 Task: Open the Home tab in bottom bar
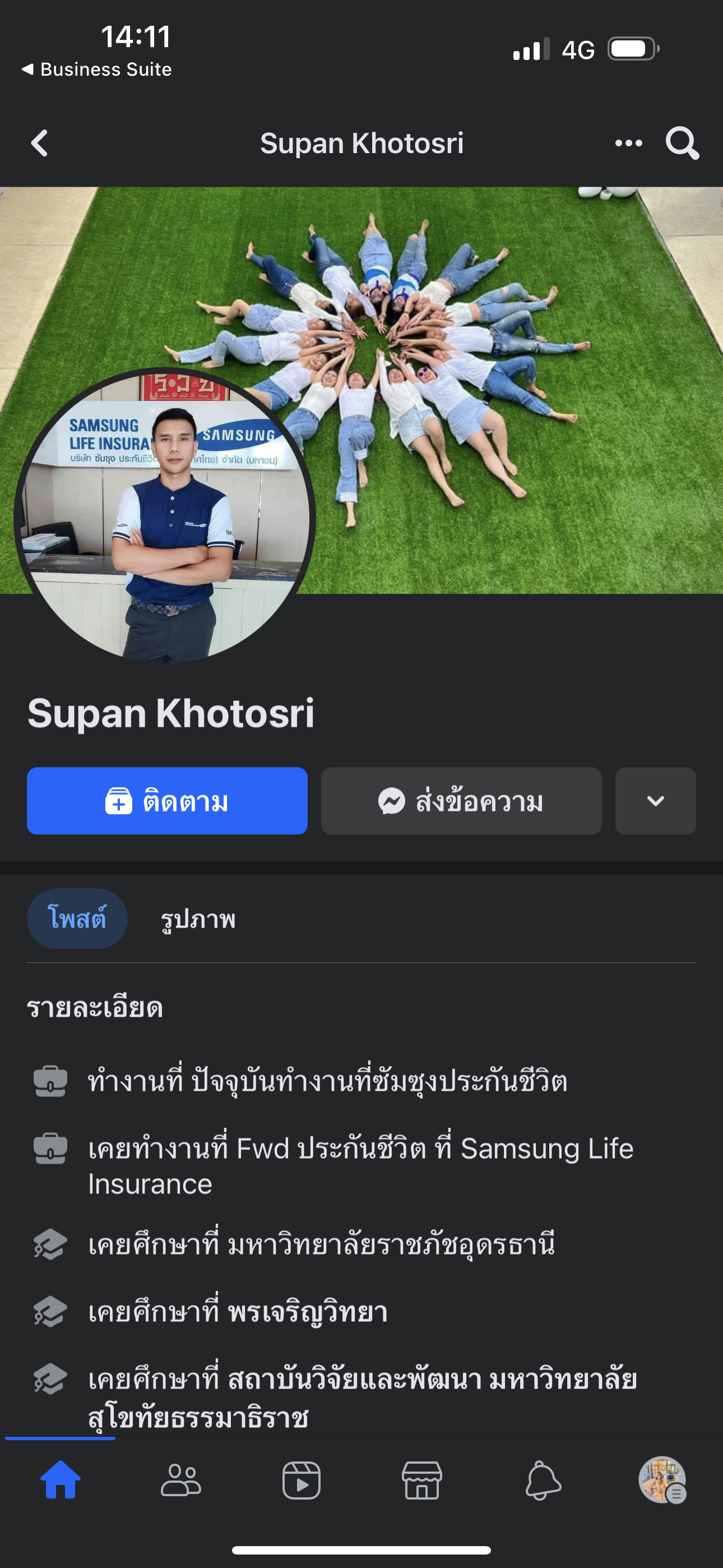coord(61,1480)
